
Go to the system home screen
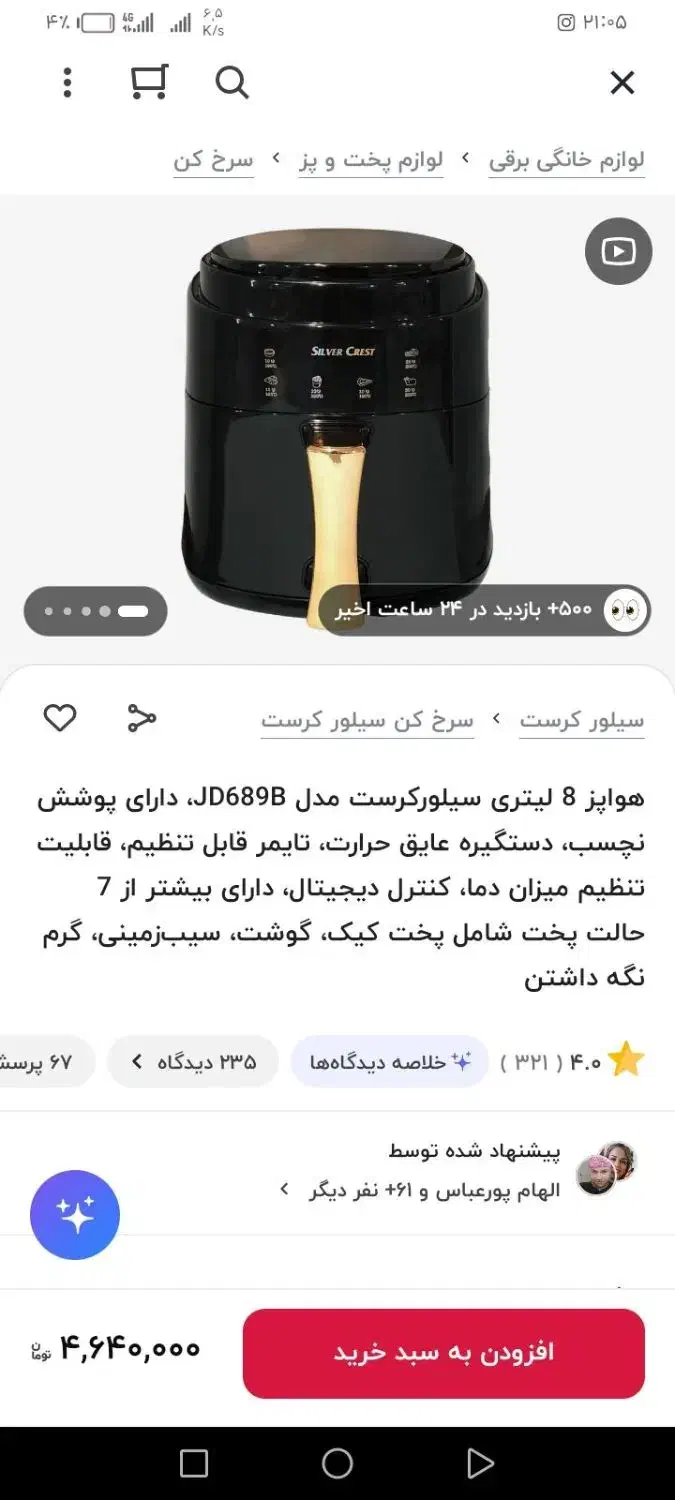pyautogui.click(x=337, y=1464)
